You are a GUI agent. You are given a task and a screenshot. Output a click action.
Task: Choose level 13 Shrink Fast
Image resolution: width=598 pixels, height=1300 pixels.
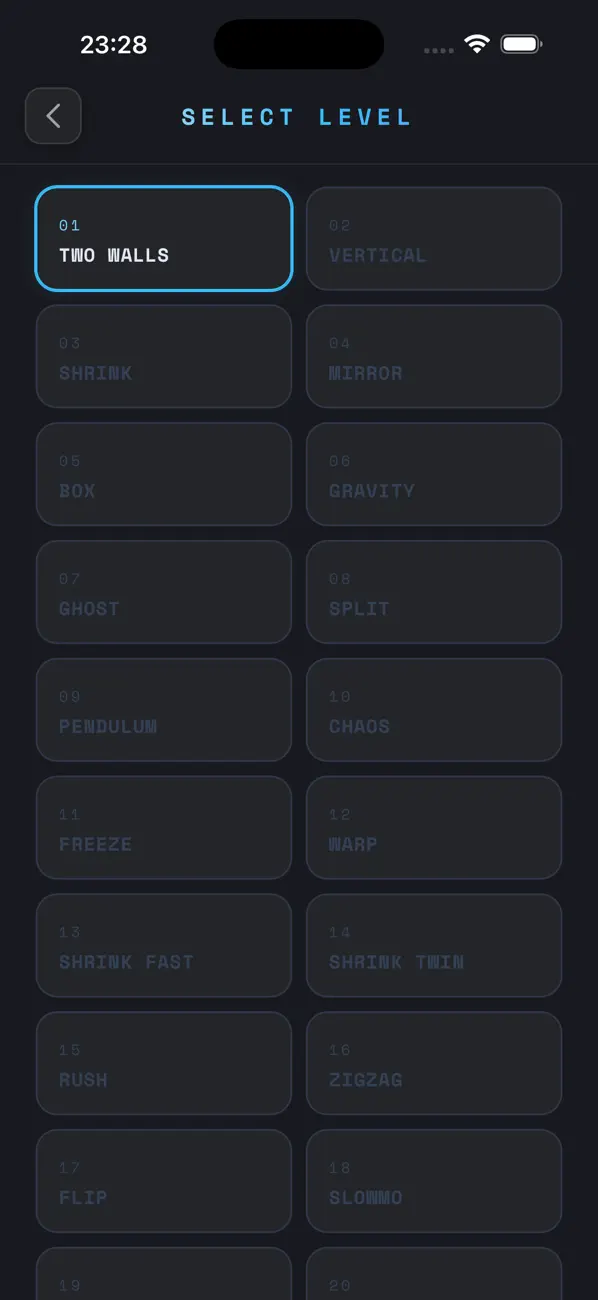(x=164, y=946)
